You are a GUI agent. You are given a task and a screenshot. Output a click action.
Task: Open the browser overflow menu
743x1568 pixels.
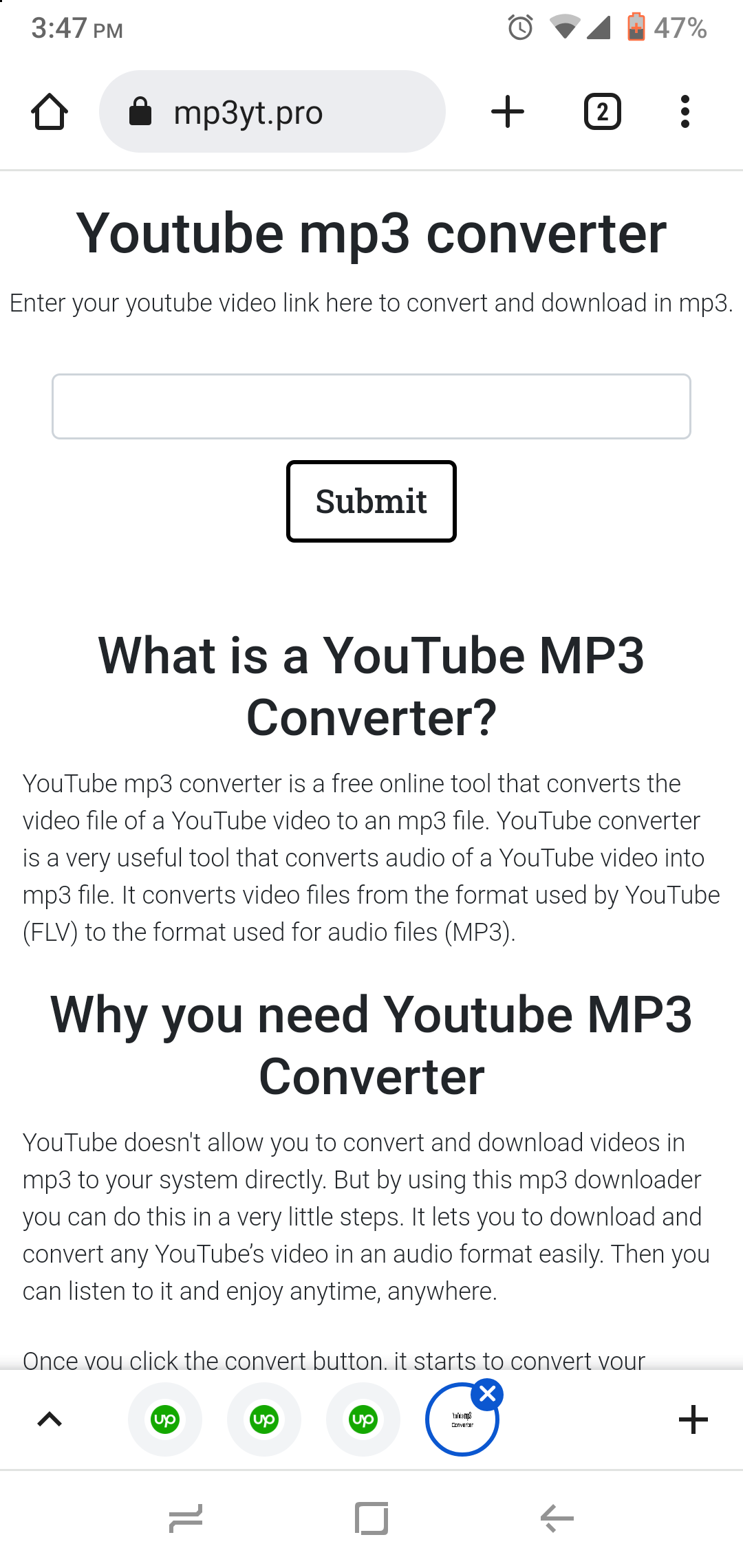click(x=685, y=111)
